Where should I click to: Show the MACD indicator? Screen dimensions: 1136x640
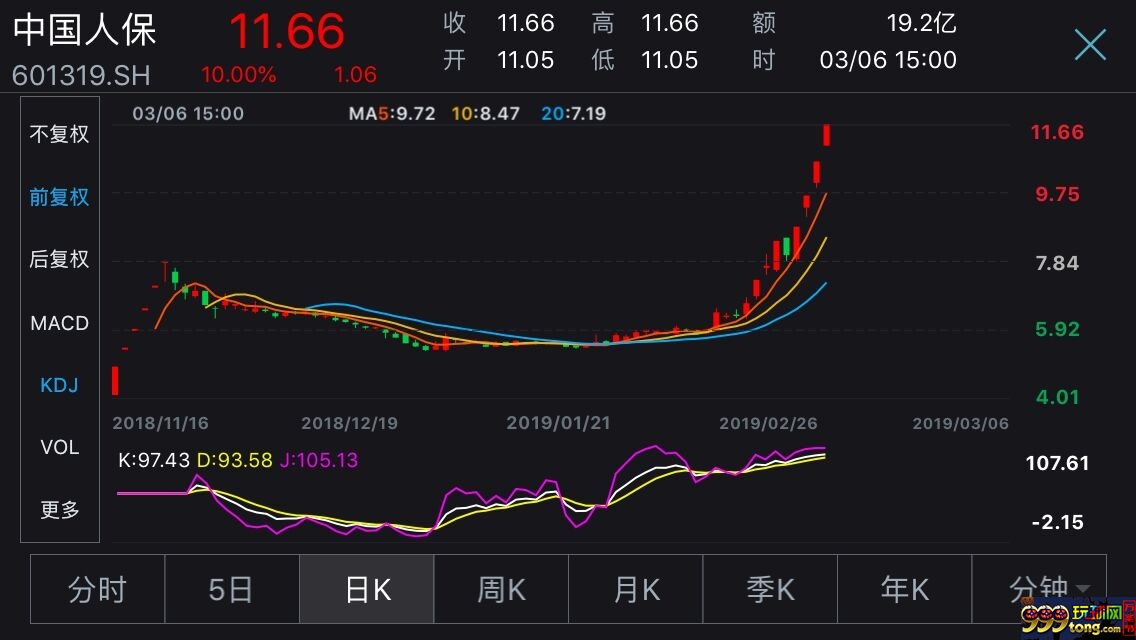(x=59, y=323)
